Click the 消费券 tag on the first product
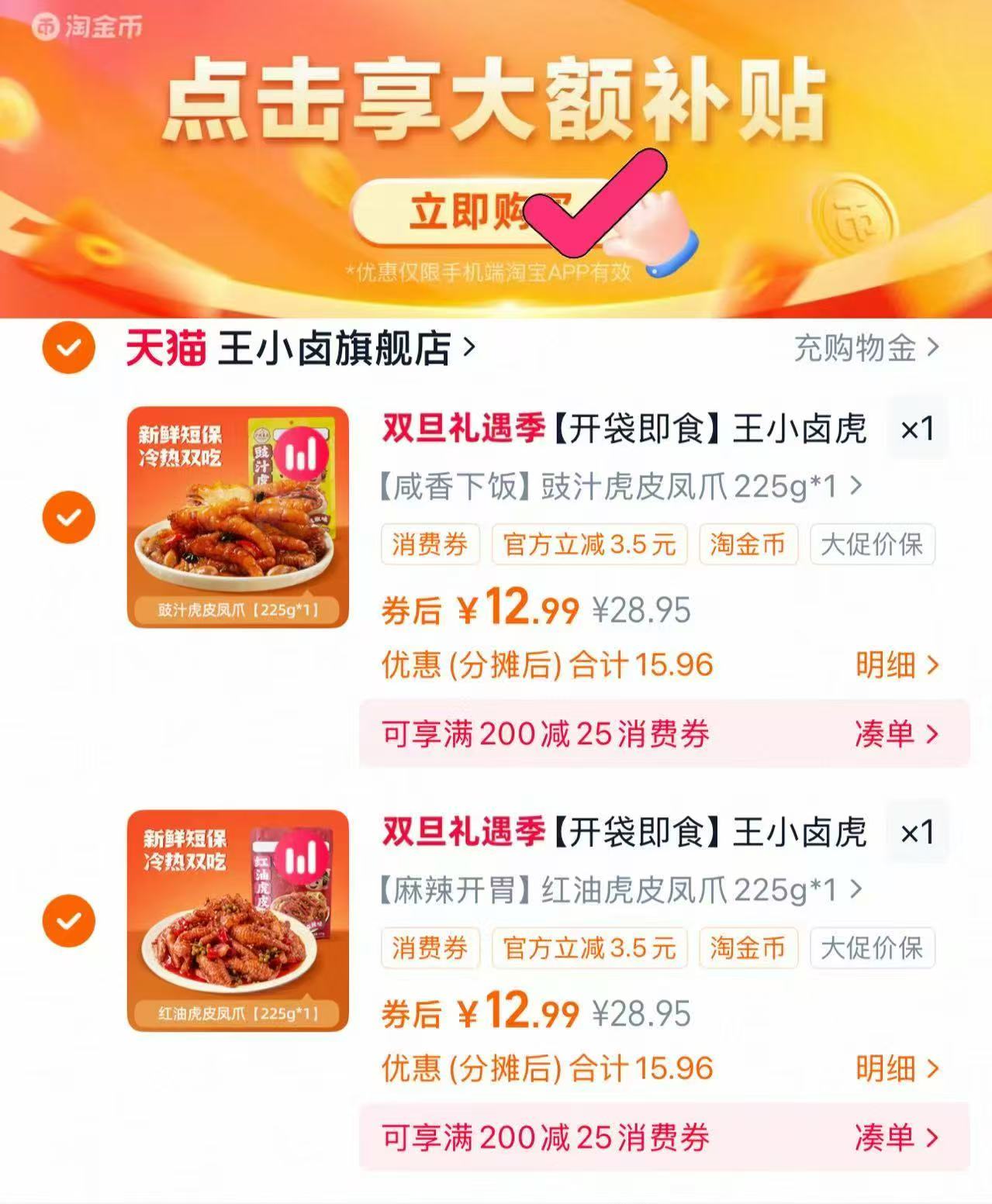992x1204 pixels. (429, 545)
